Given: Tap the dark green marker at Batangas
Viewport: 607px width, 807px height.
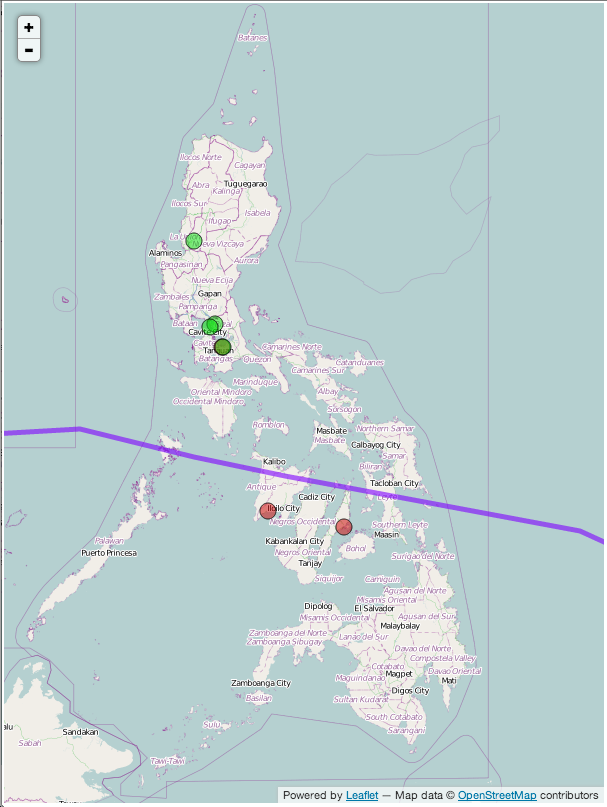Looking at the screenshot, I should [223, 347].
